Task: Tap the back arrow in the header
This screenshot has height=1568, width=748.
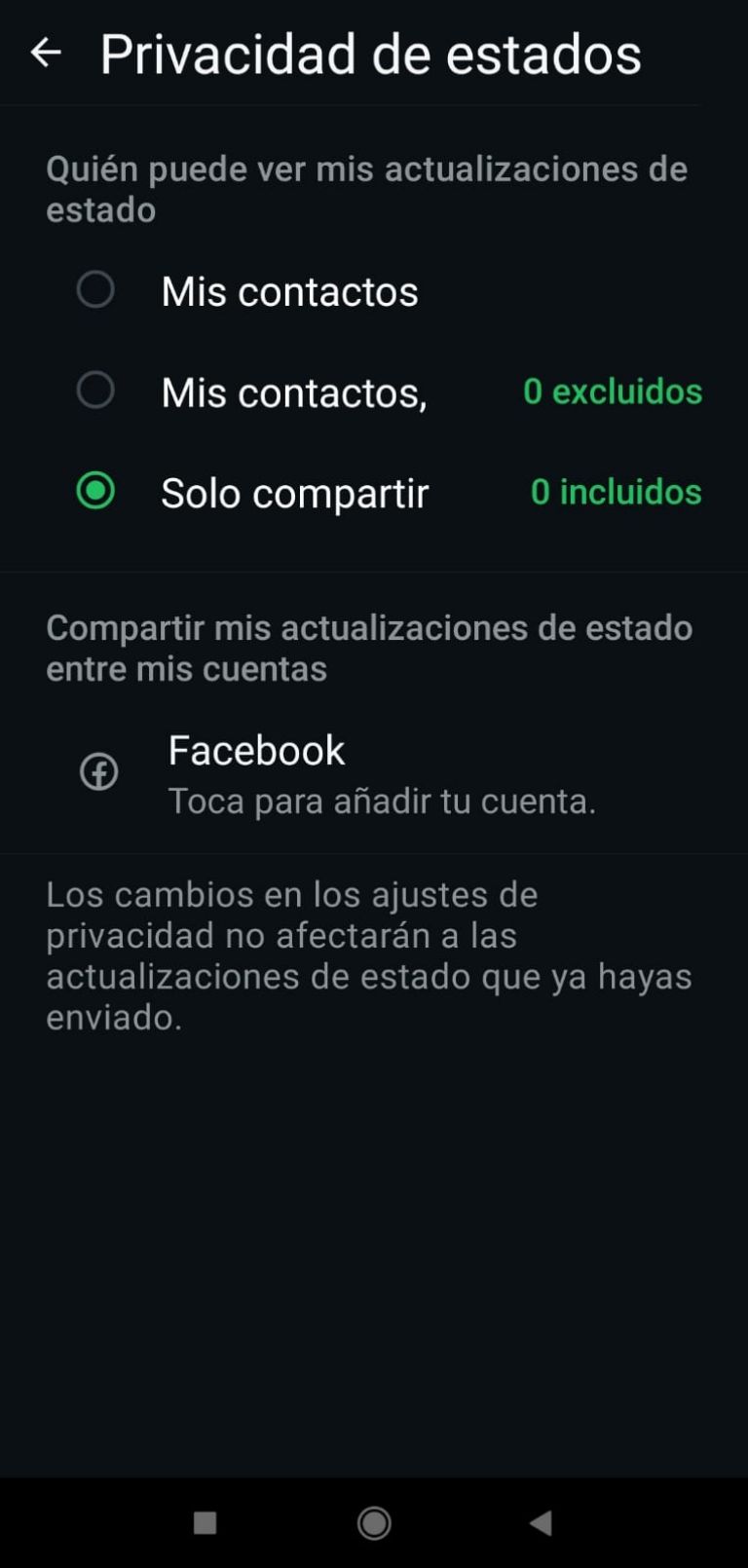Action: [x=45, y=53]
